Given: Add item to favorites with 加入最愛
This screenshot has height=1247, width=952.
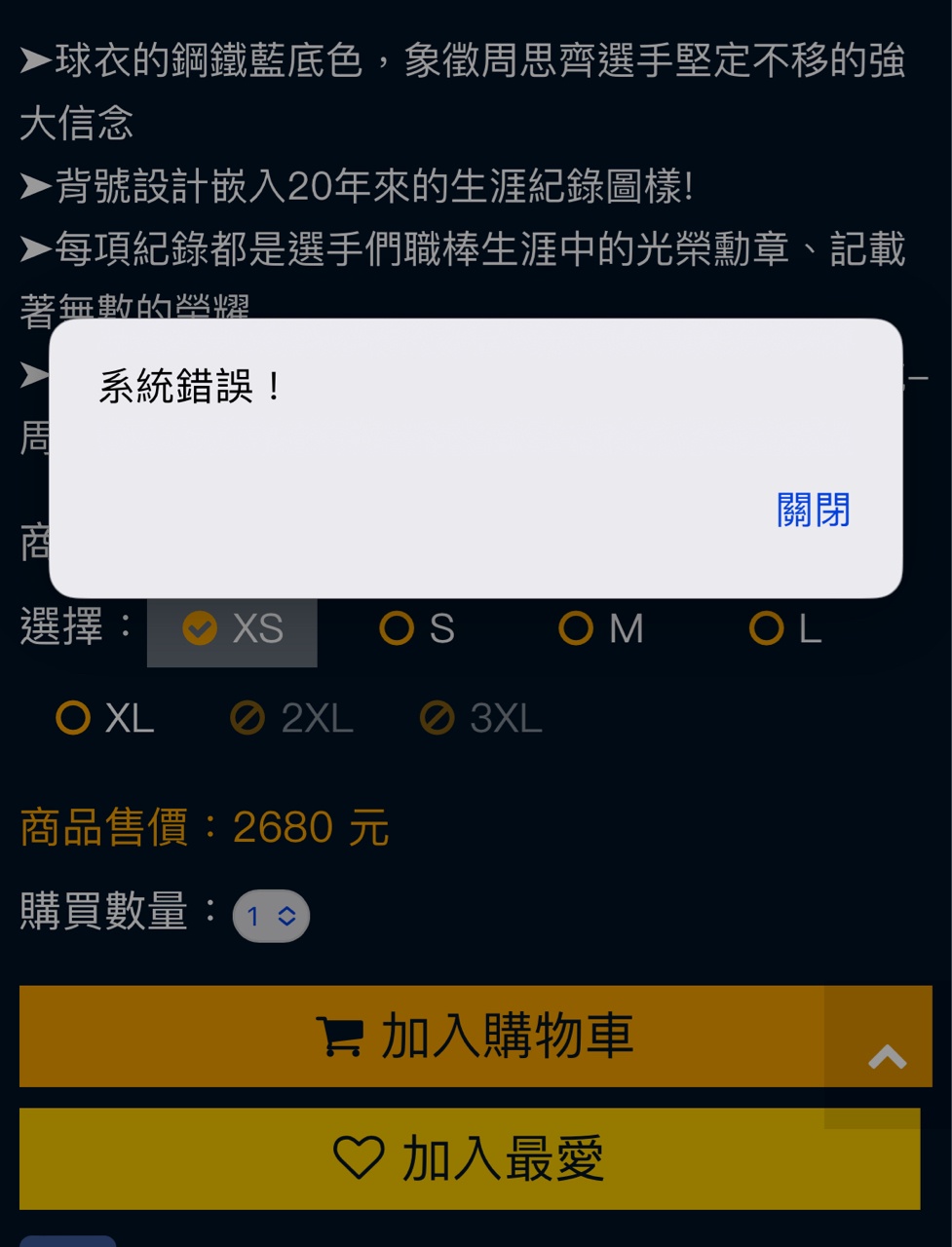Looking at the screenshot, I should pos(469,1159).
